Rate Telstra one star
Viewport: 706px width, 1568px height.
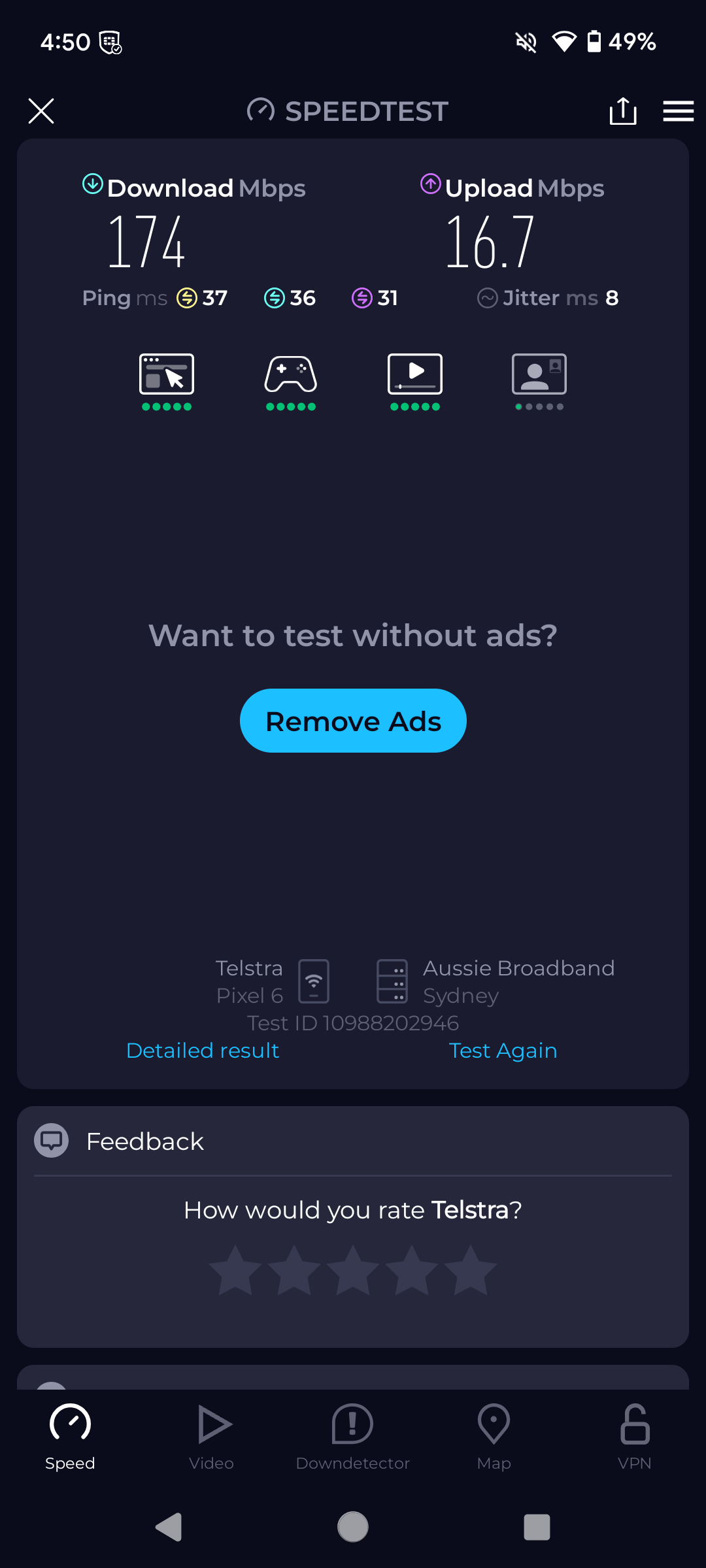tap(235, 1270)
